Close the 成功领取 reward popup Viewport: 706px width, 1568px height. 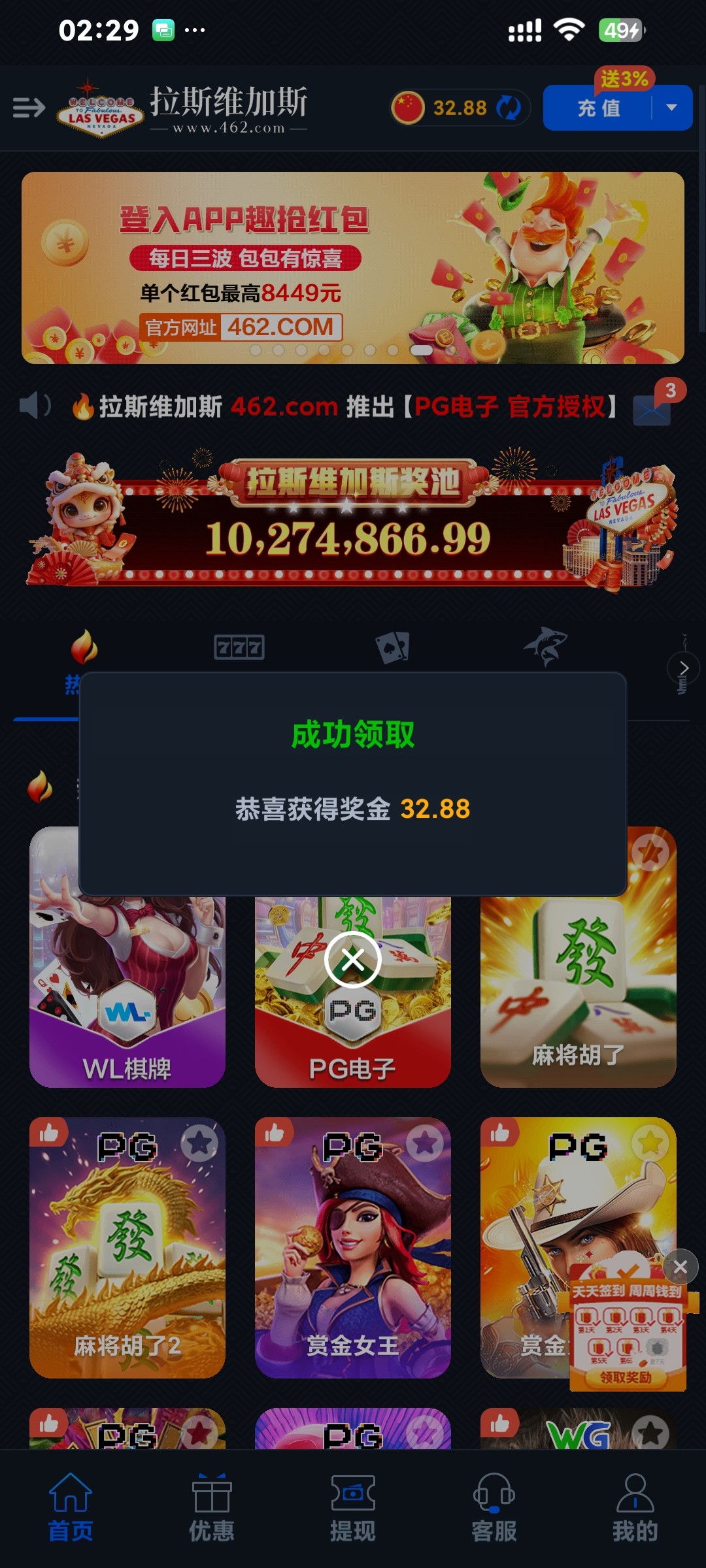click(353, 960)
